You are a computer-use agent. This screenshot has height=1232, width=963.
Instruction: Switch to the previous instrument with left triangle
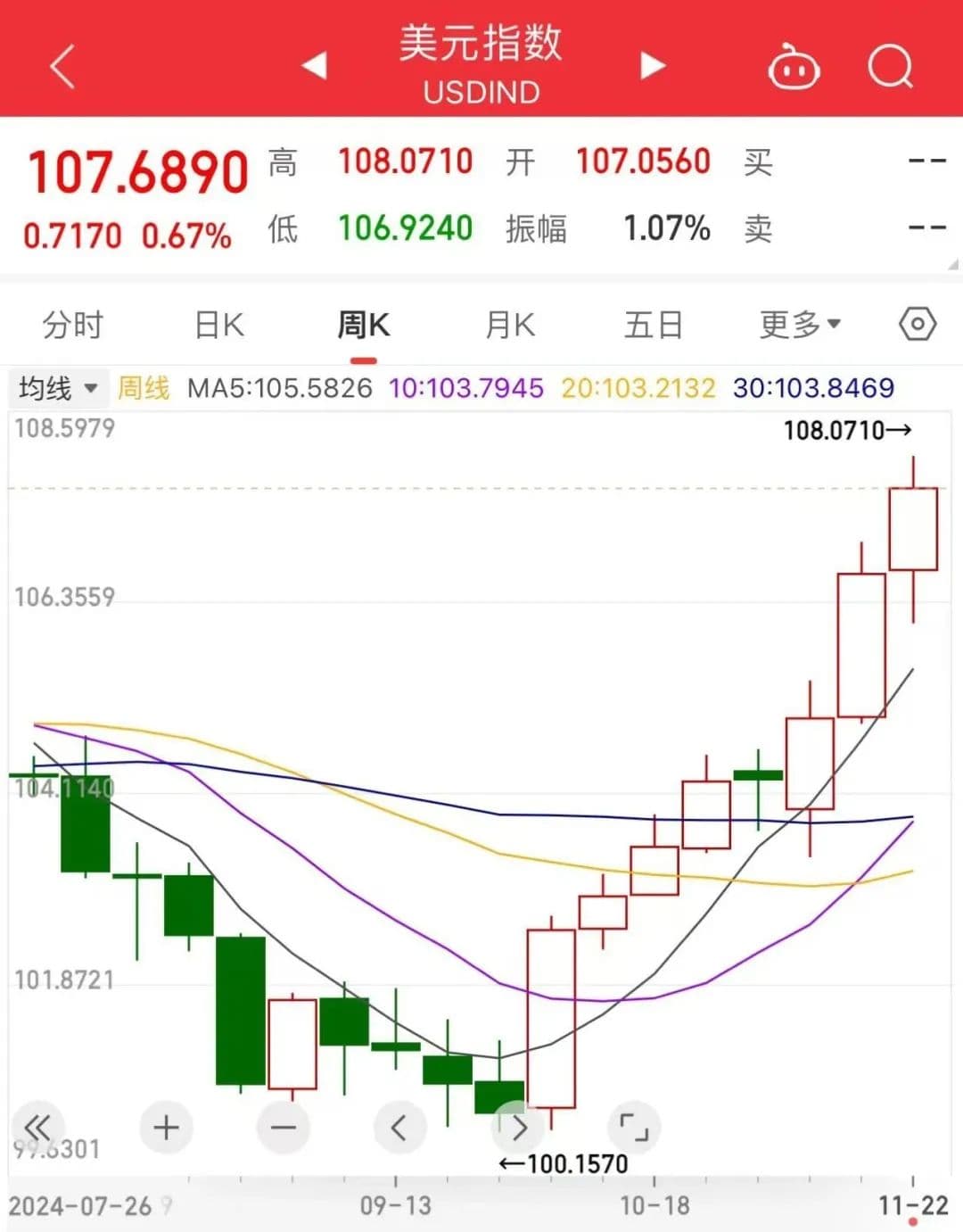click(x=315, y=65)
